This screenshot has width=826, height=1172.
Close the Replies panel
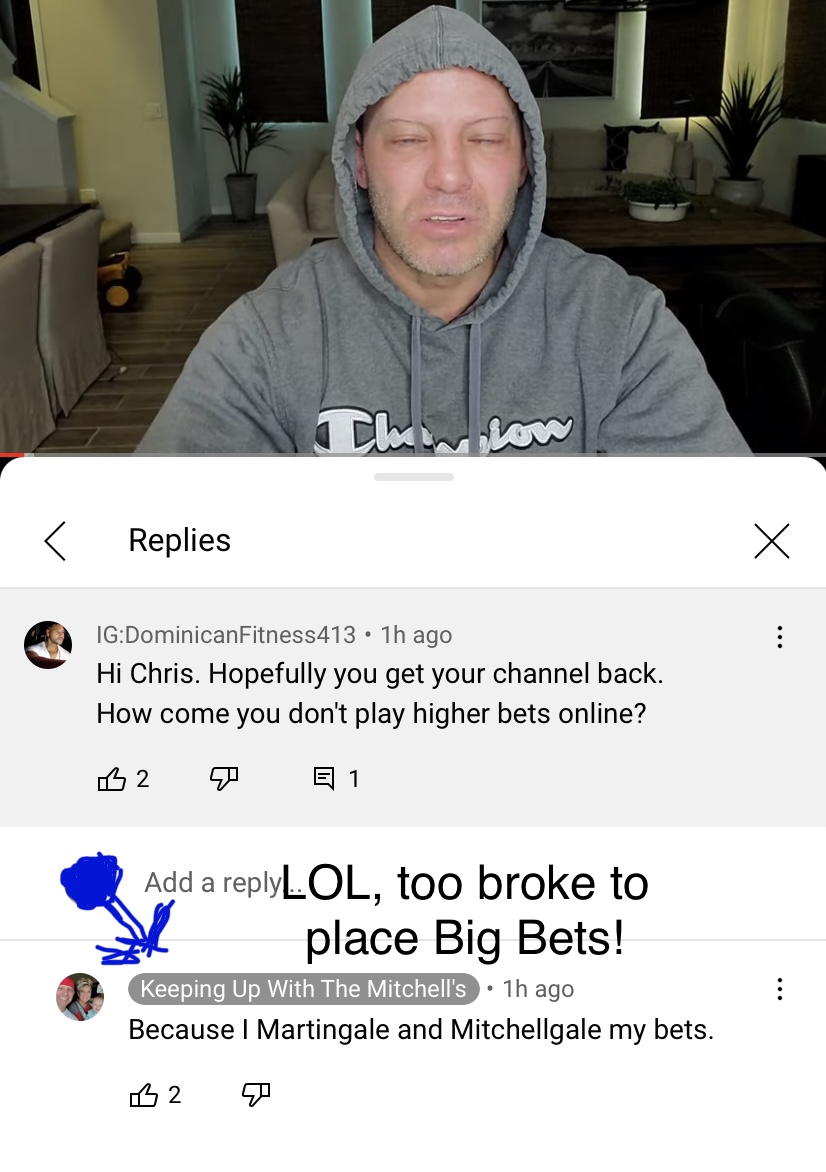[771, 541]
